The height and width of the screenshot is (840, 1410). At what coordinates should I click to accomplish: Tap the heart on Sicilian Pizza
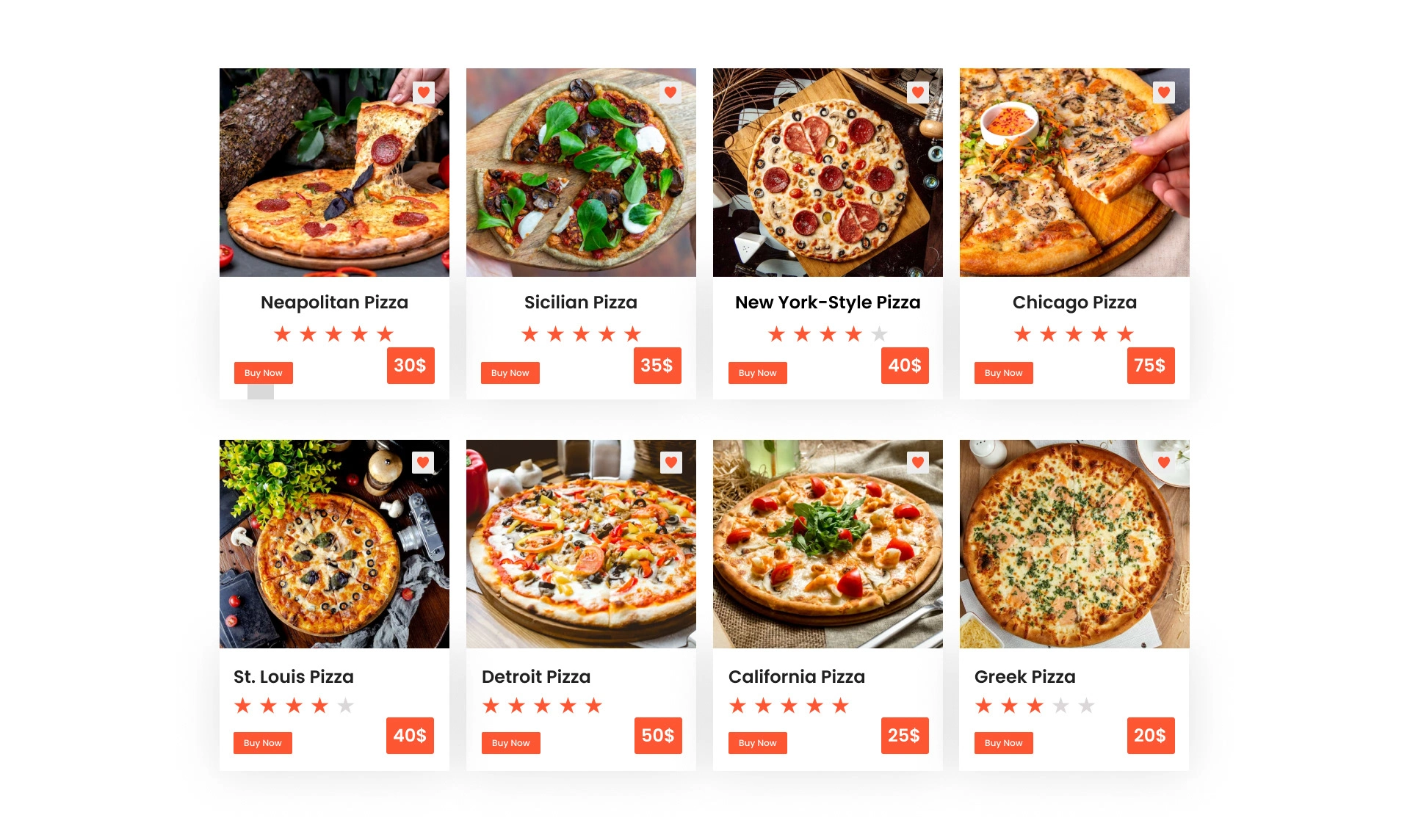(670, 93)
